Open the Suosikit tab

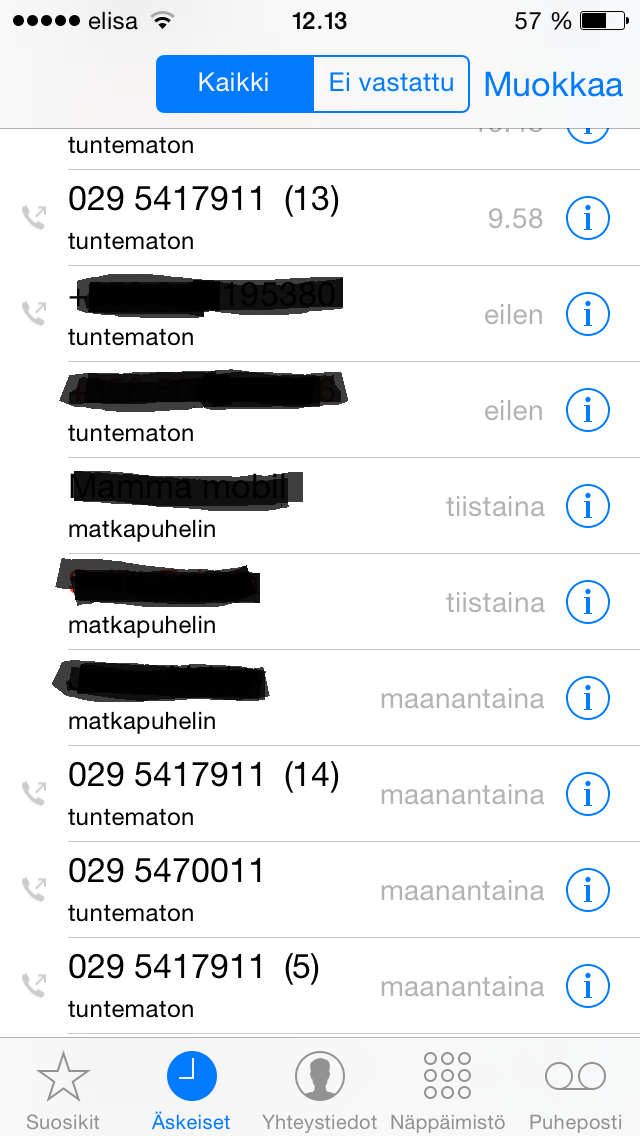pyautogui.click(x=63, y=1091)
